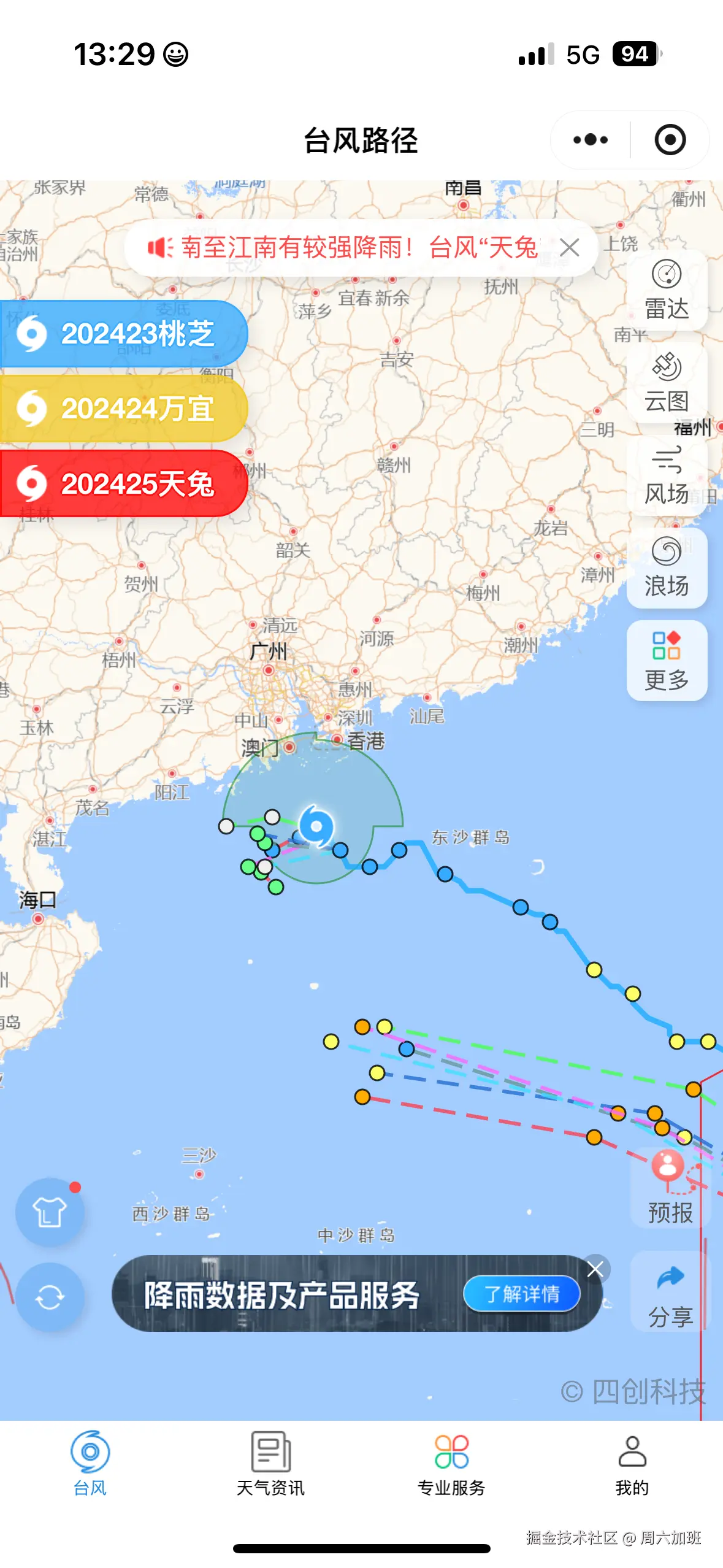
Task: Tap 了解详情 on the rainfall ad
Action: [x=522, y=1293]
